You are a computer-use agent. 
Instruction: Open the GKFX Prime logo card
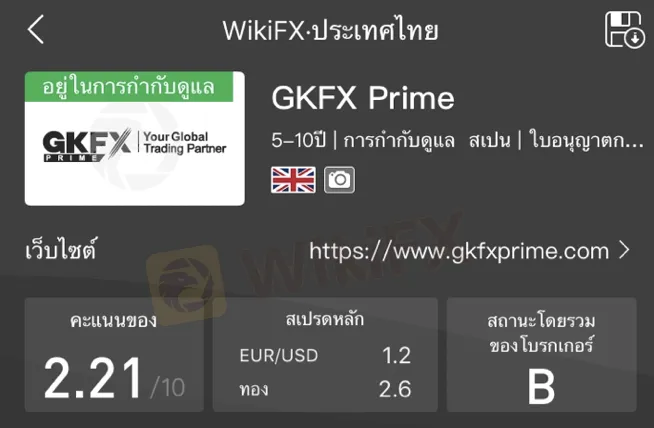click(x=135, y=138)
